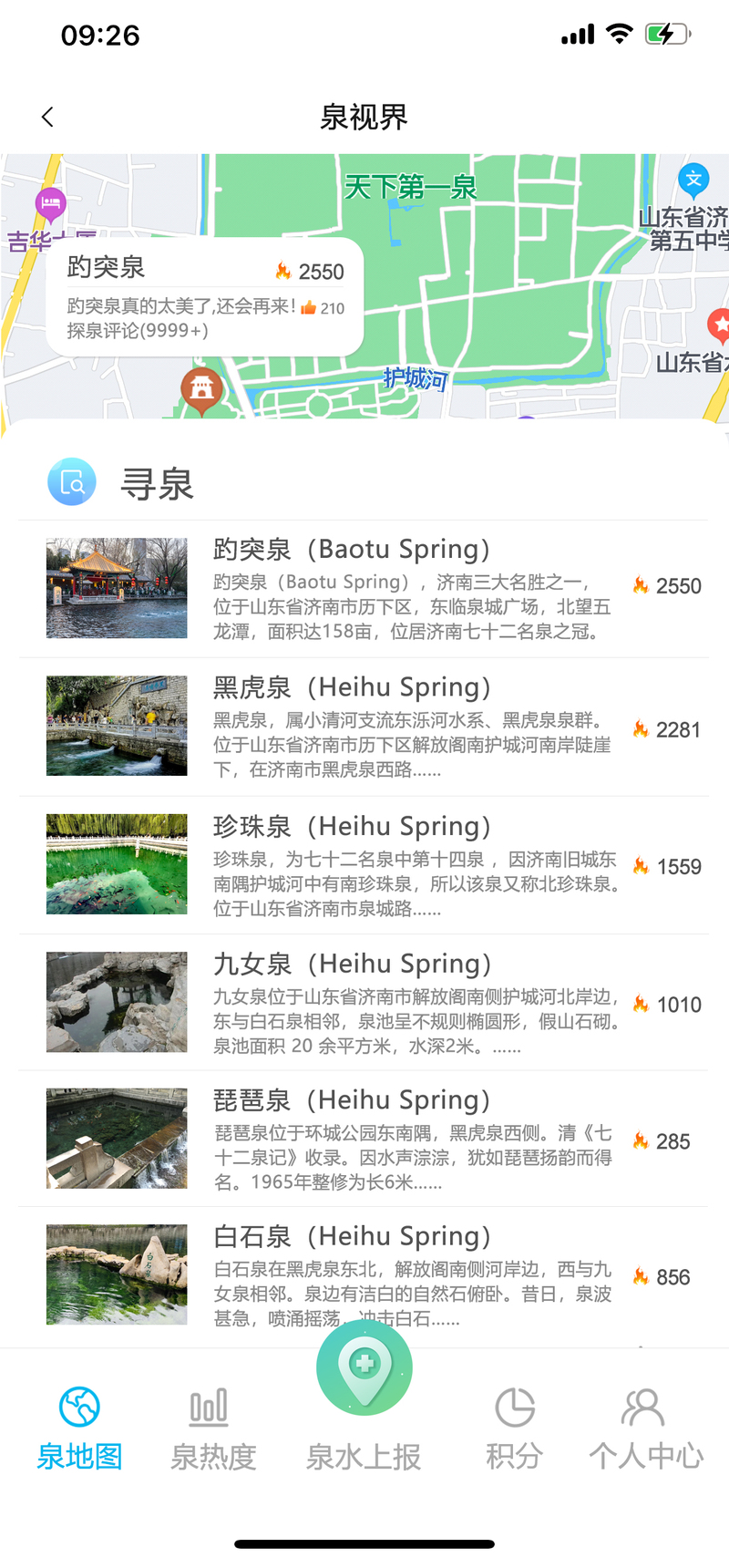Tap the orange landmark pin on the map

pyautogui.click(x=202, y=390)
